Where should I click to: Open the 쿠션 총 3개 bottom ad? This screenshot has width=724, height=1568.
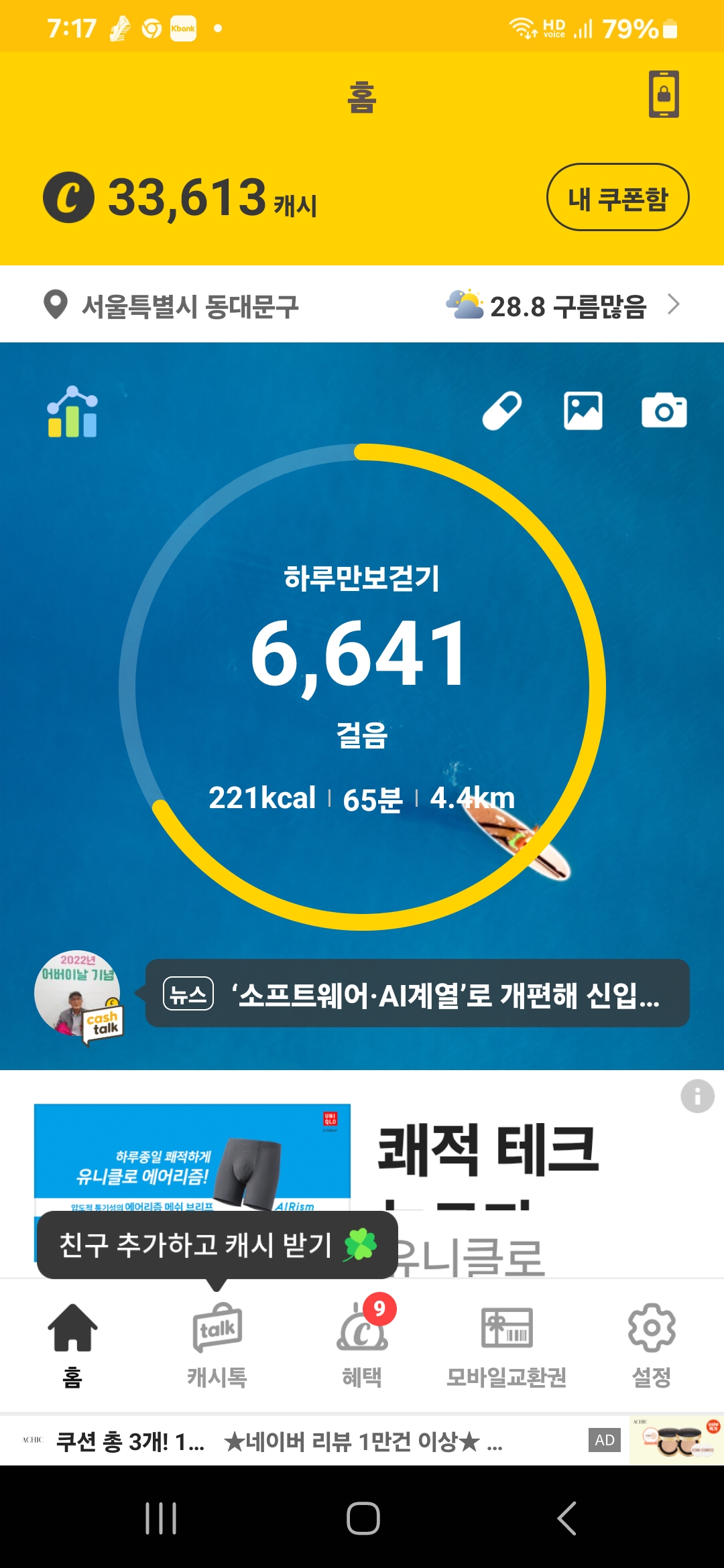pos(282,1441)
